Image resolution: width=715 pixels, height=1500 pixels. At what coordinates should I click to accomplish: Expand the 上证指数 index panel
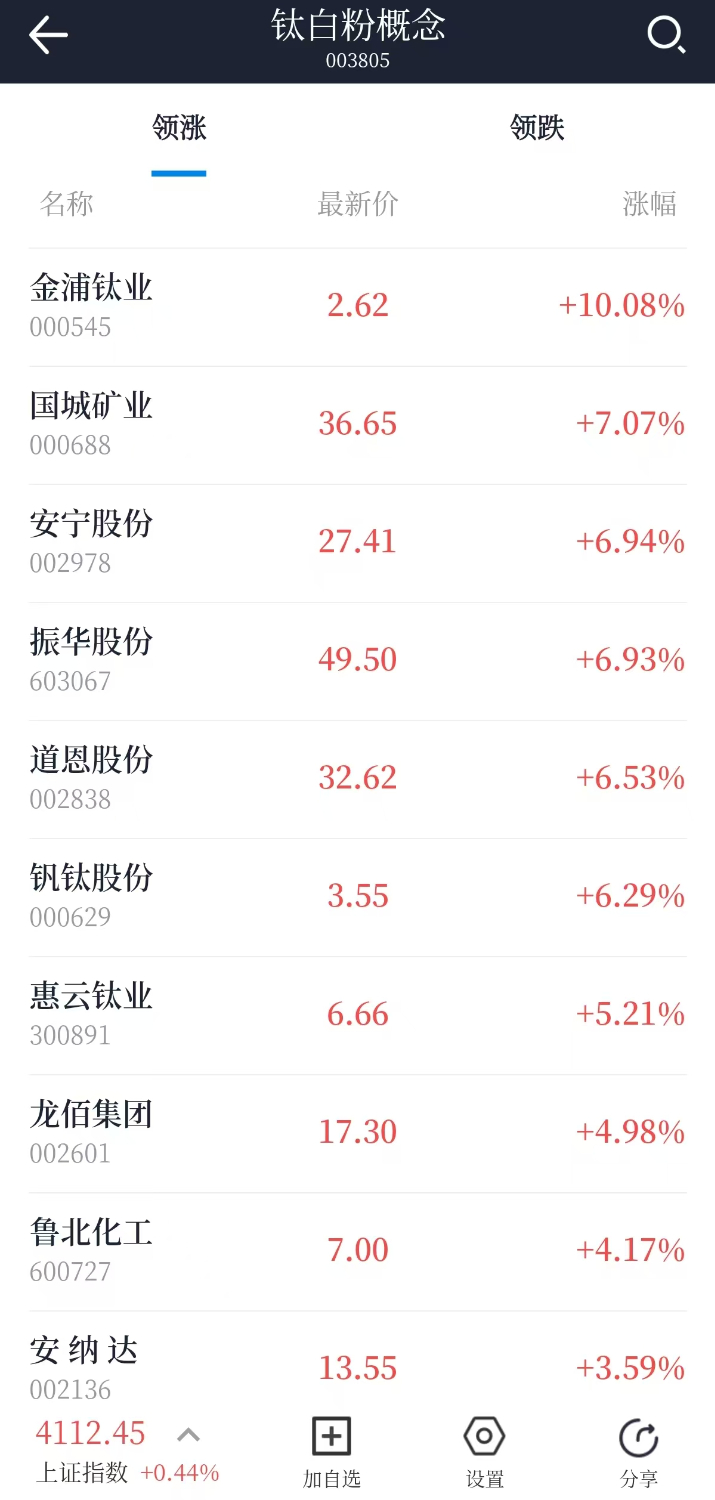pos(188,1436)
